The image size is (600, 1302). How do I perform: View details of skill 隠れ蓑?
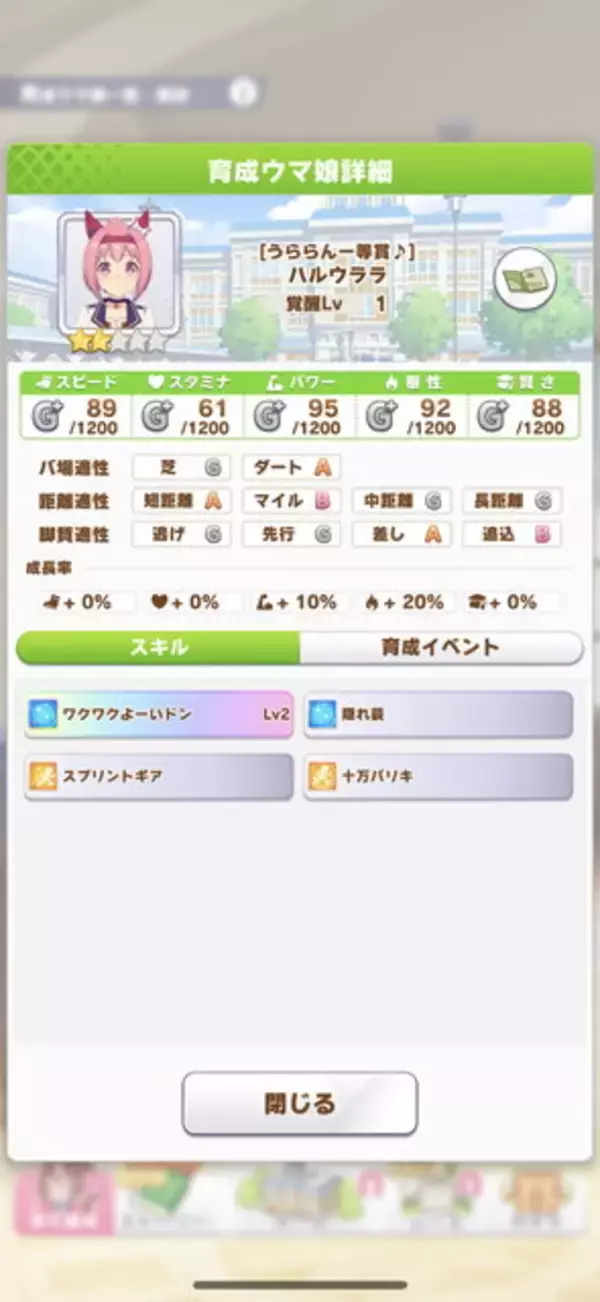[438, 714]
